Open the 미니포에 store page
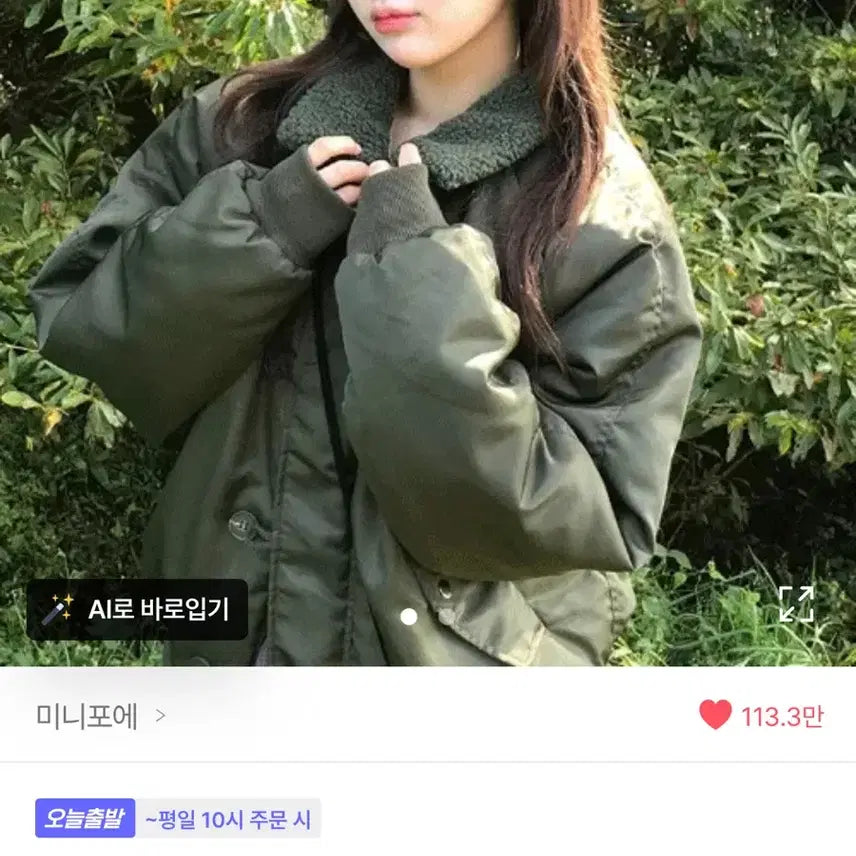This screenshot has height=856, width=856. point(100,716)
